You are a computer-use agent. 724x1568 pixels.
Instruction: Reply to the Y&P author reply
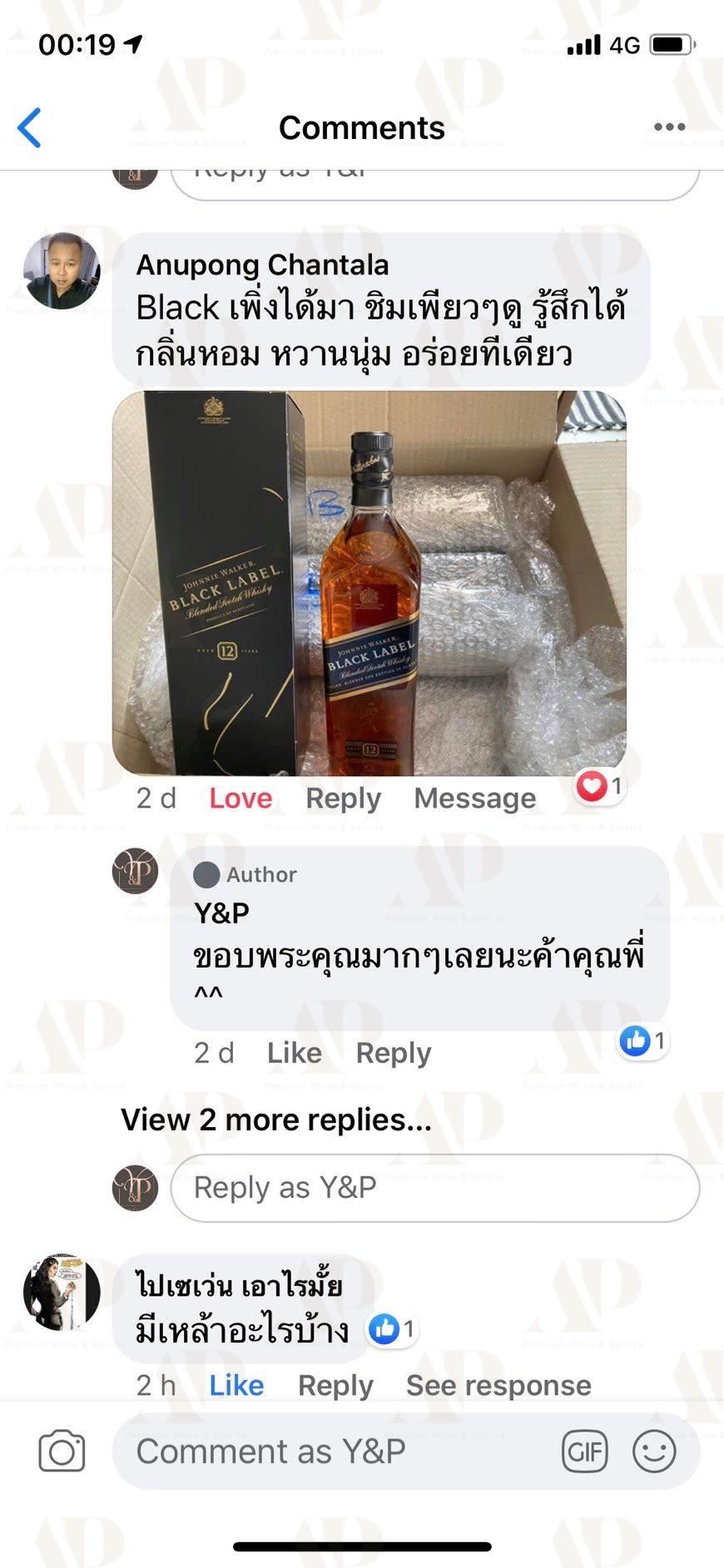(394, 1053)
